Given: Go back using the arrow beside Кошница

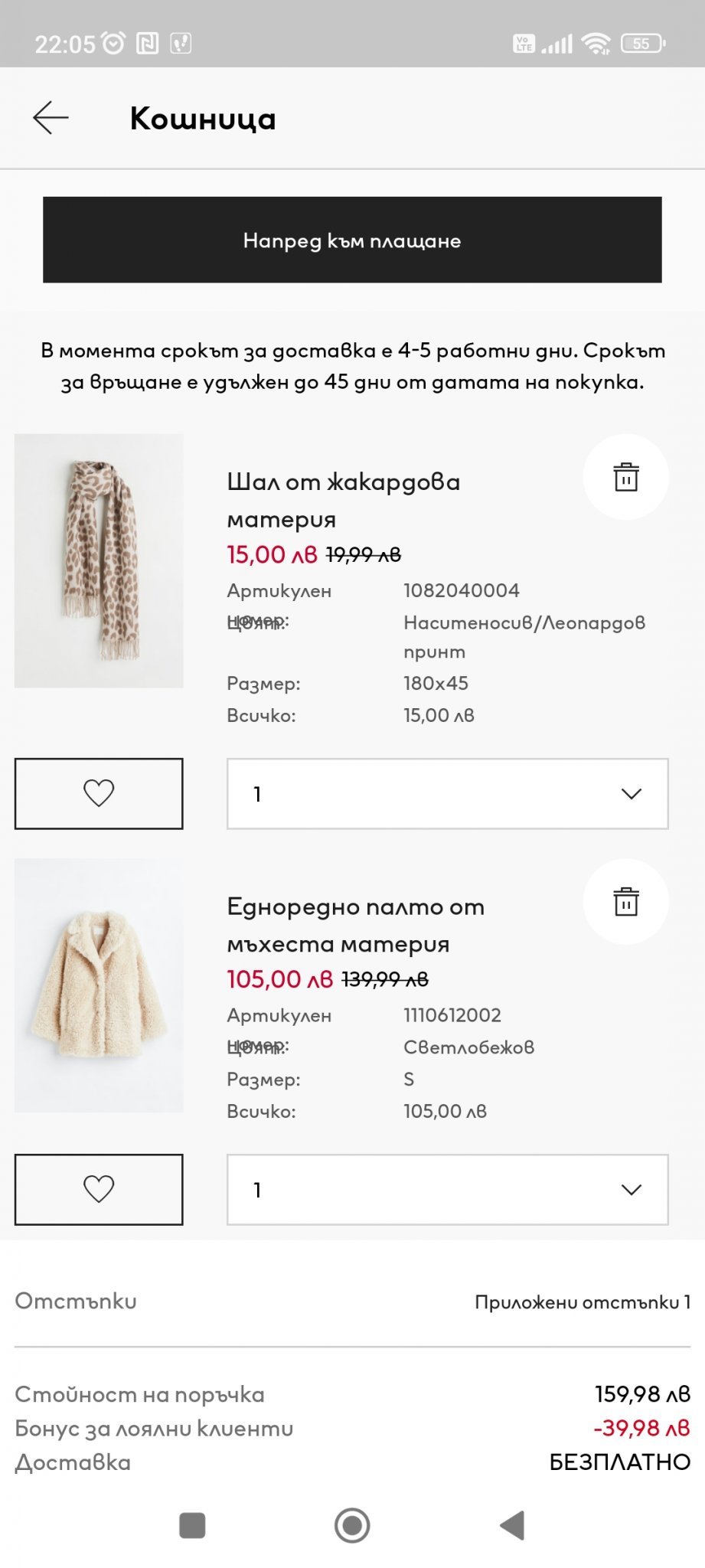Looking at the screenshot, I should click(x=51, y=118).
